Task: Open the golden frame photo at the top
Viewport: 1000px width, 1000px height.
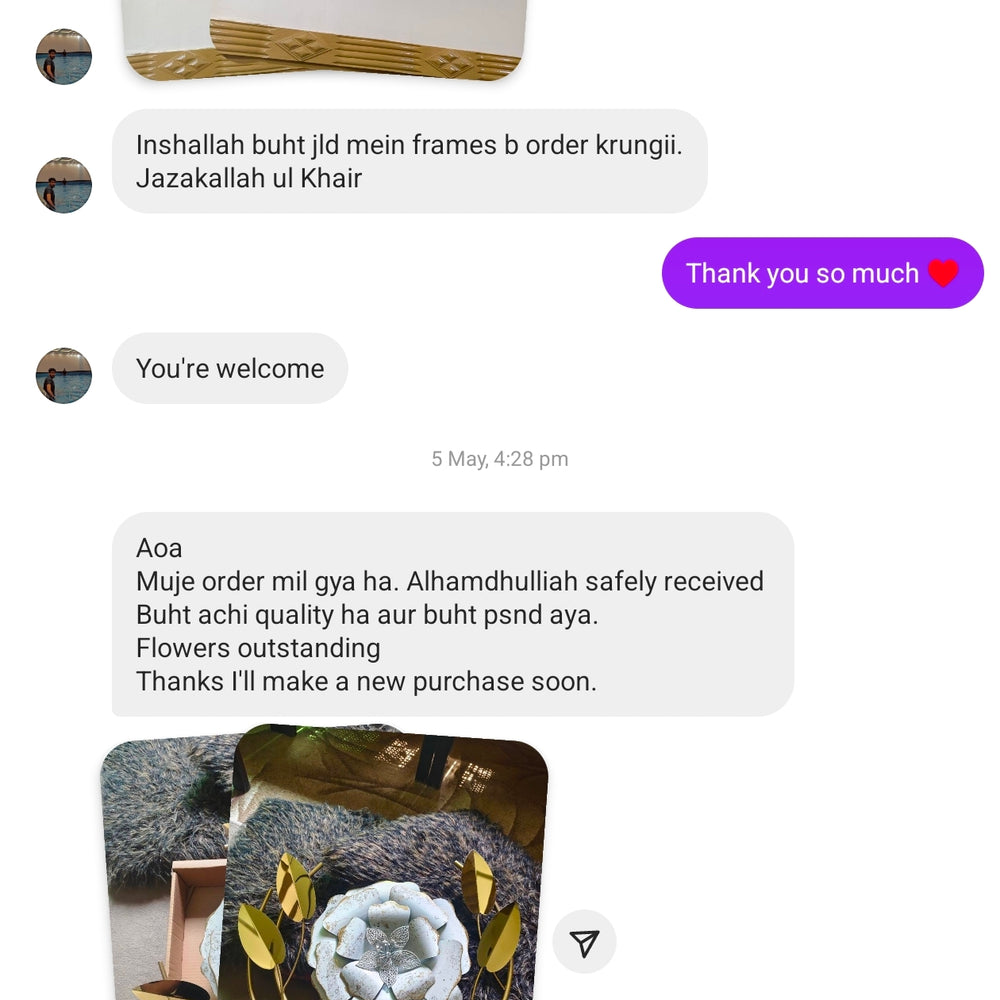Action: [325, 40]
